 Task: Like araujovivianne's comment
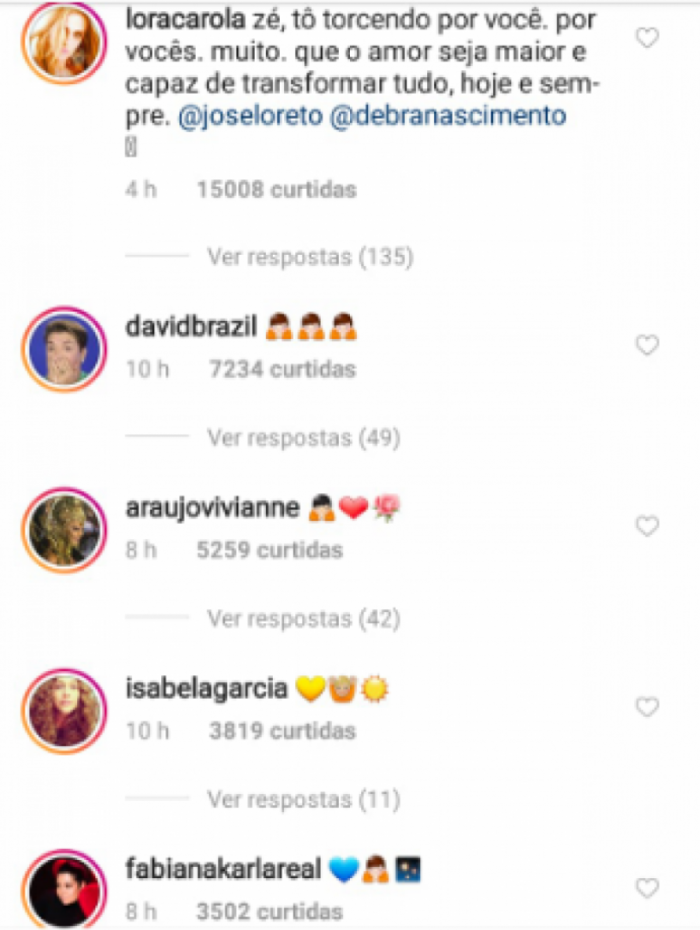click(648, 526)
